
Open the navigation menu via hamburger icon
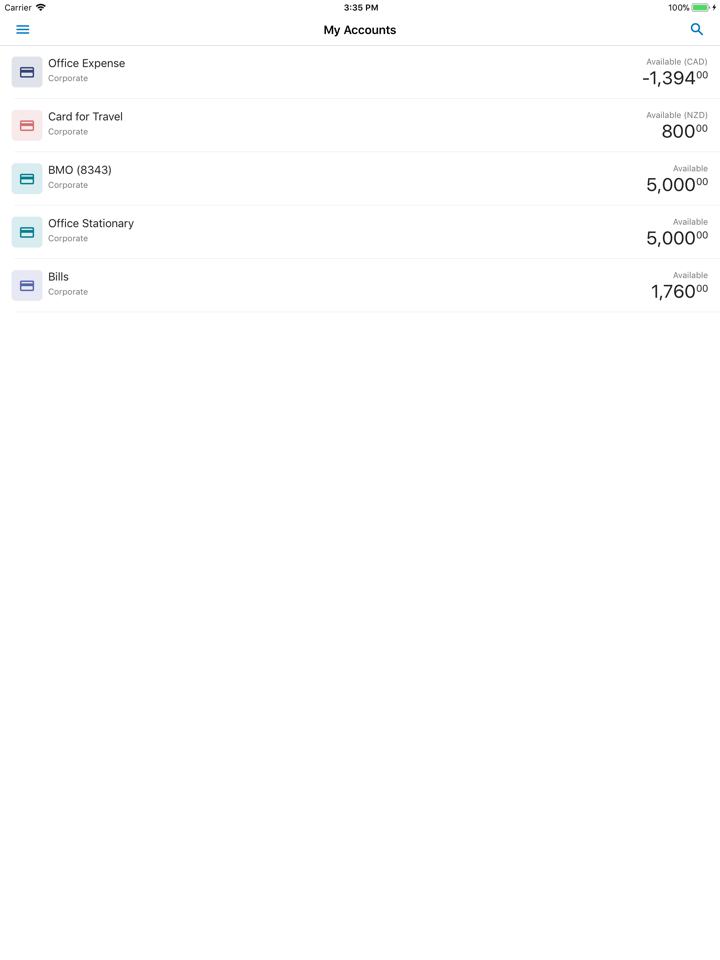pyautogui.click(x=22, y=29)
